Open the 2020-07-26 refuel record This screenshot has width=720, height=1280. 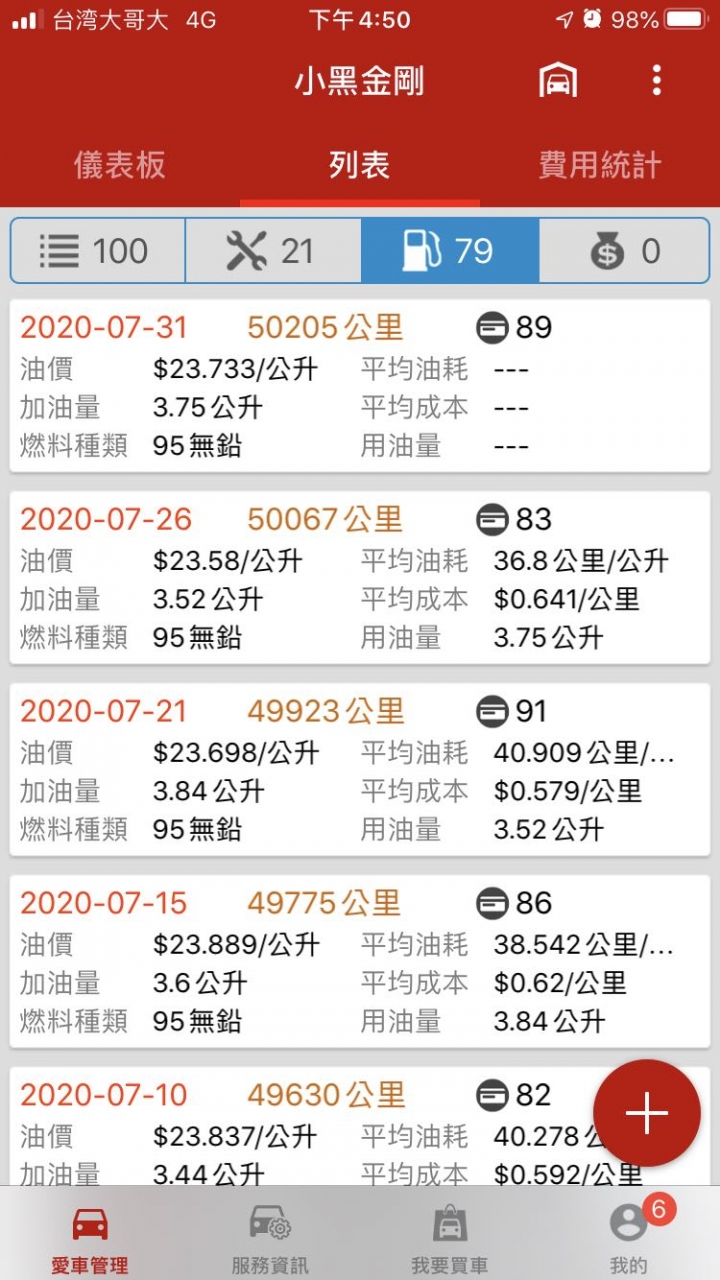(x=360, y=578)
